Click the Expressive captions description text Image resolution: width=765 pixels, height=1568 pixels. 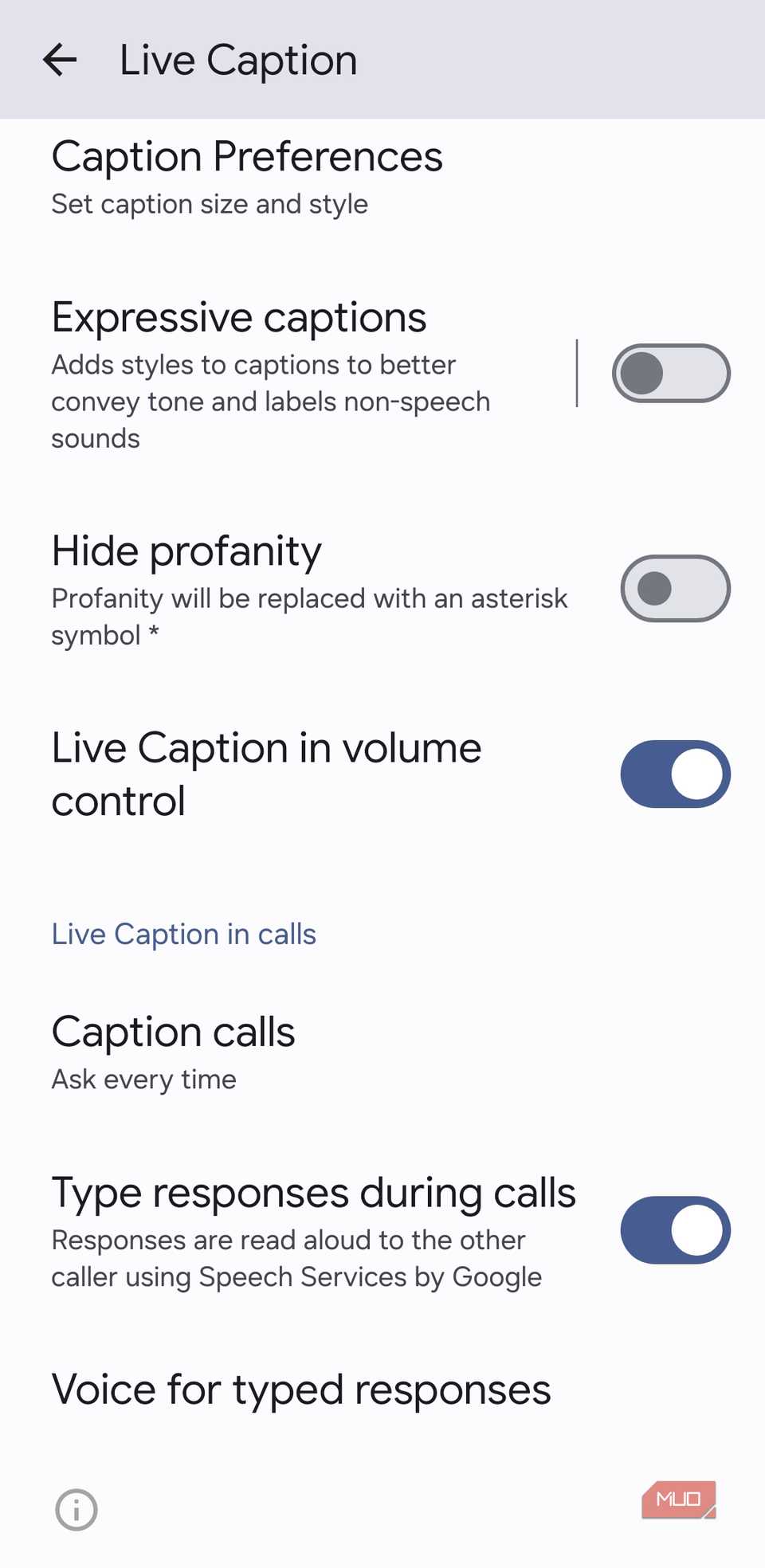point(271,401)
